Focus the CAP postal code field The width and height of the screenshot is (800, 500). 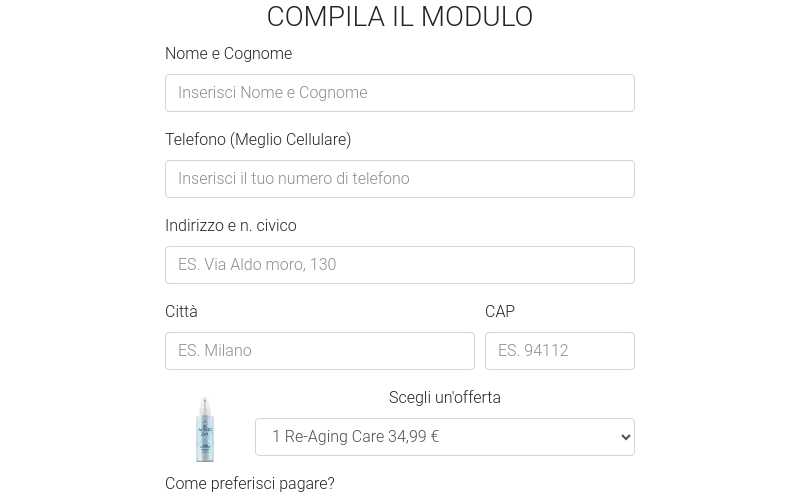coord(559,351)
